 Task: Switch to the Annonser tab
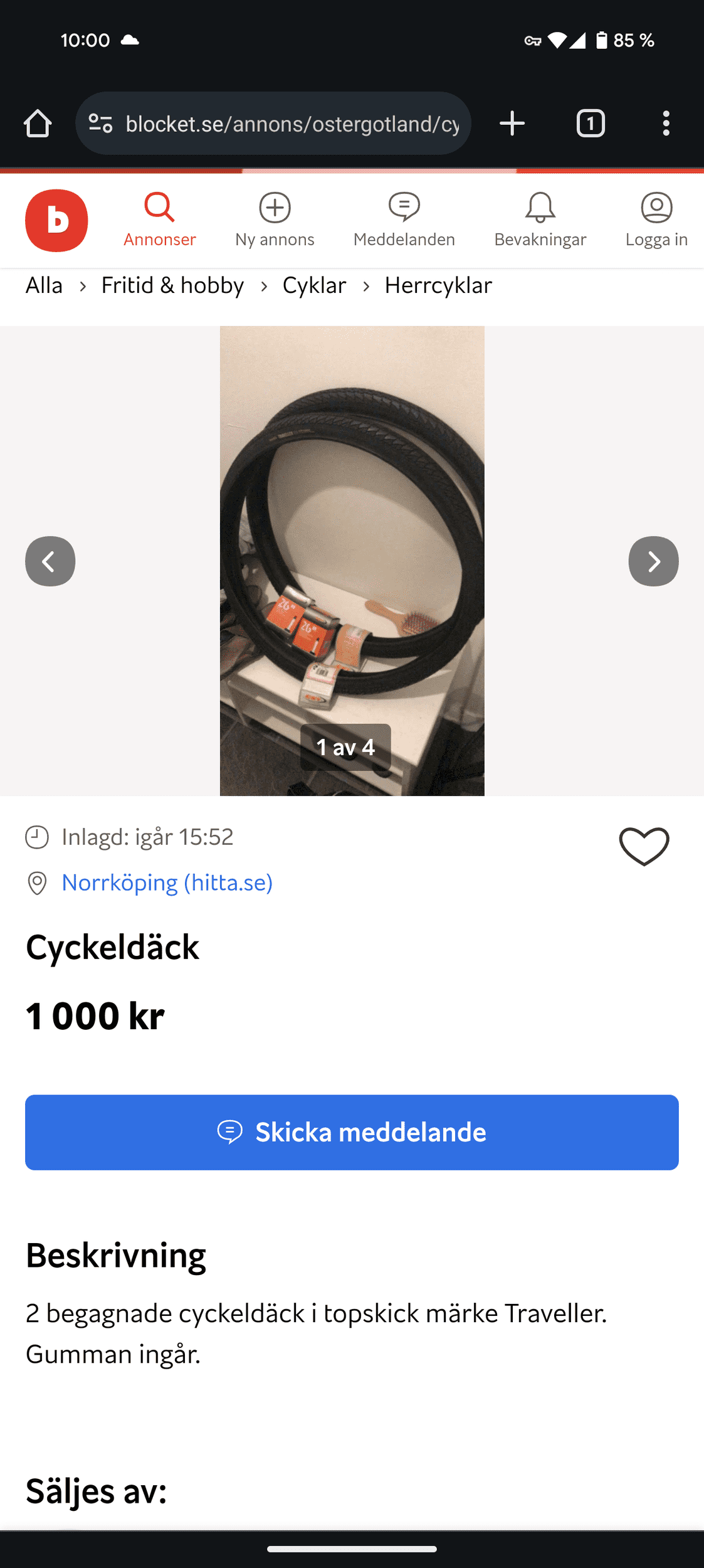(159, 220)
